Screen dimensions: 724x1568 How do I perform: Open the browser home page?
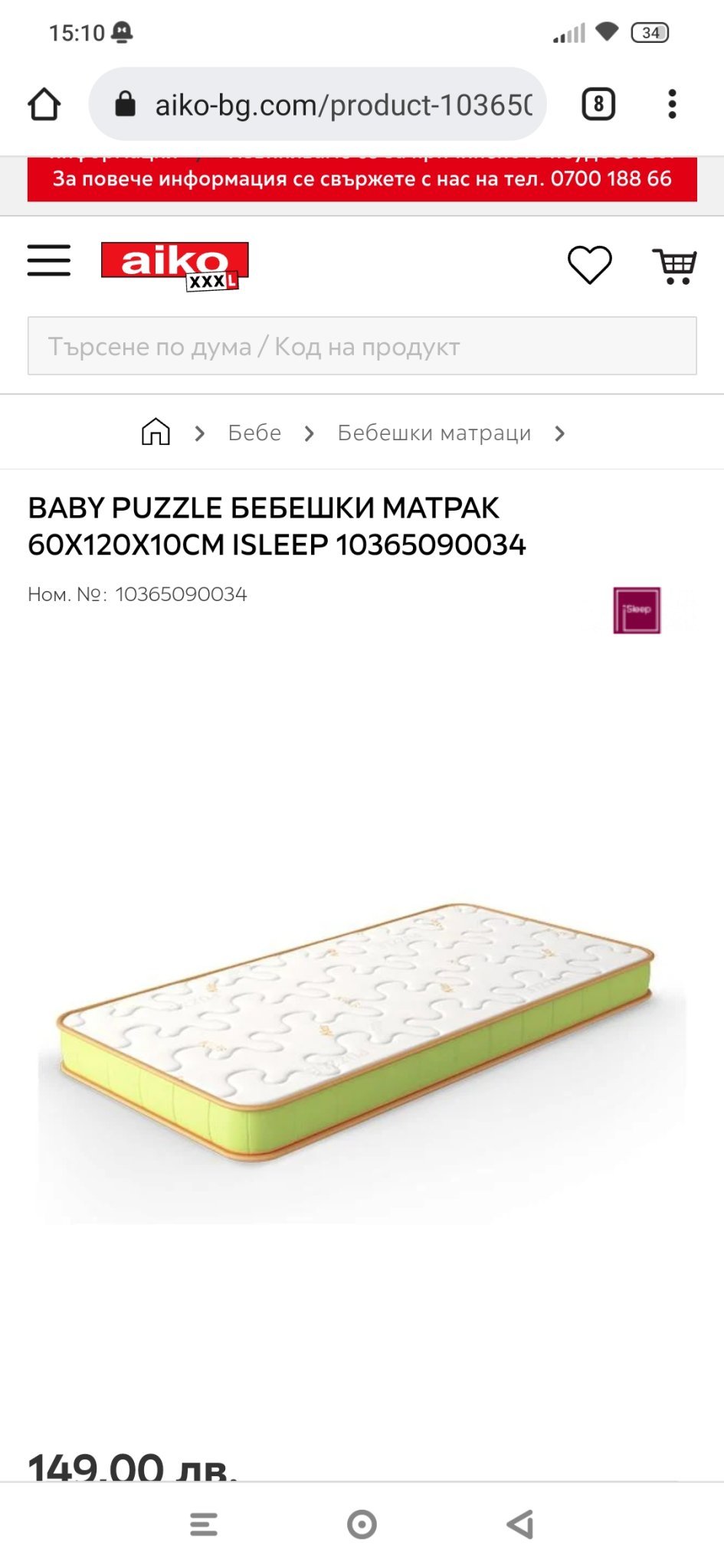tap(44, 104)
